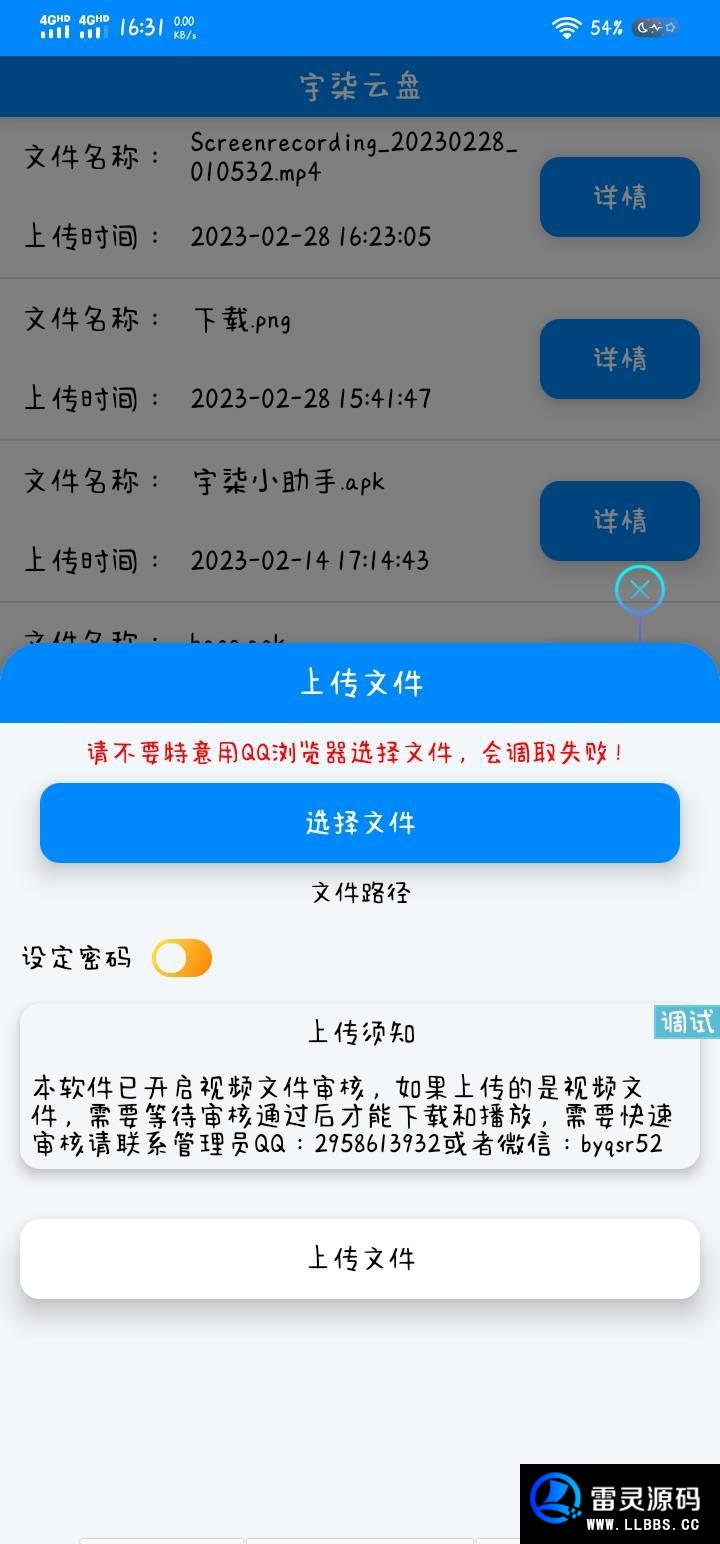
Task: Open 详情 for 宇柒小助手.apk
Action: pos(620,521)
